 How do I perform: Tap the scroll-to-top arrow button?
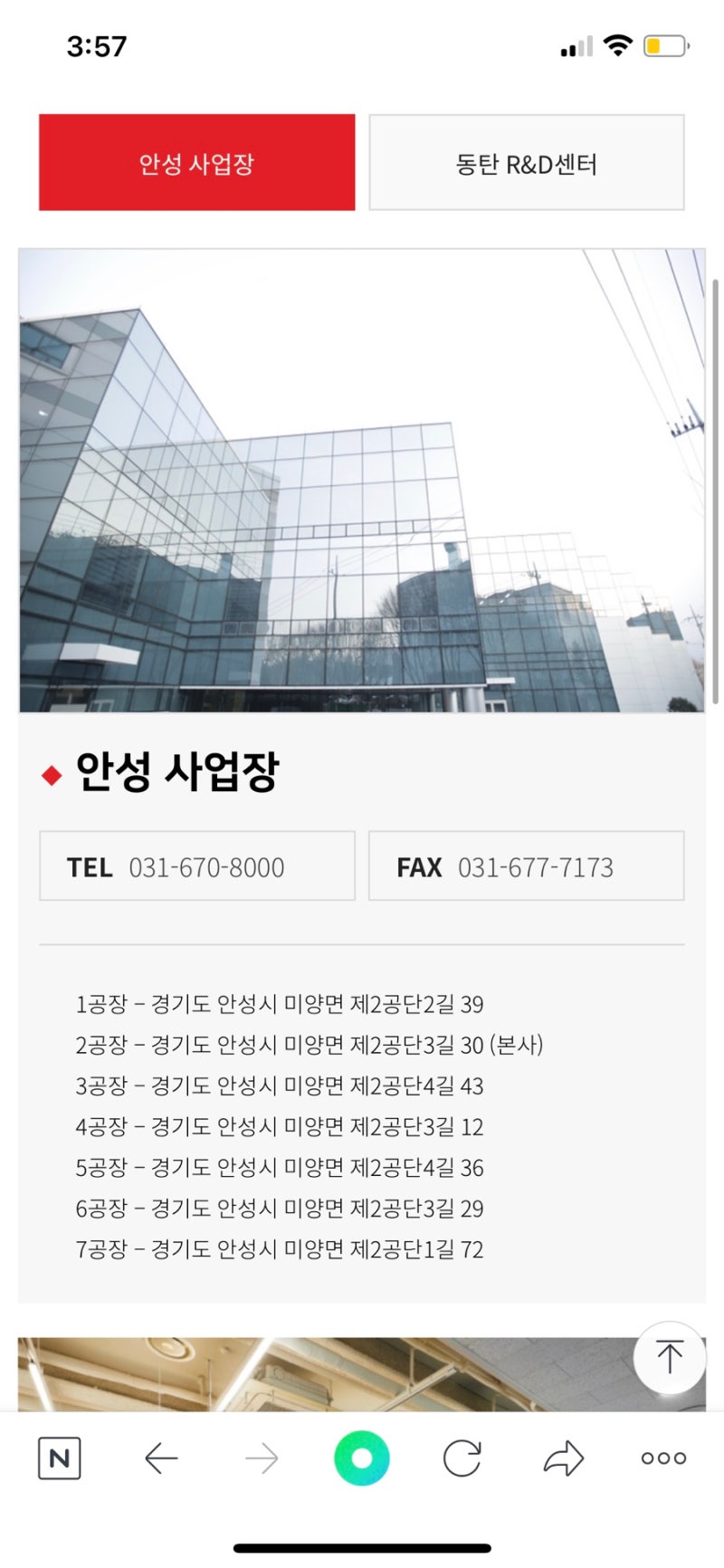tap(669, 1356)
